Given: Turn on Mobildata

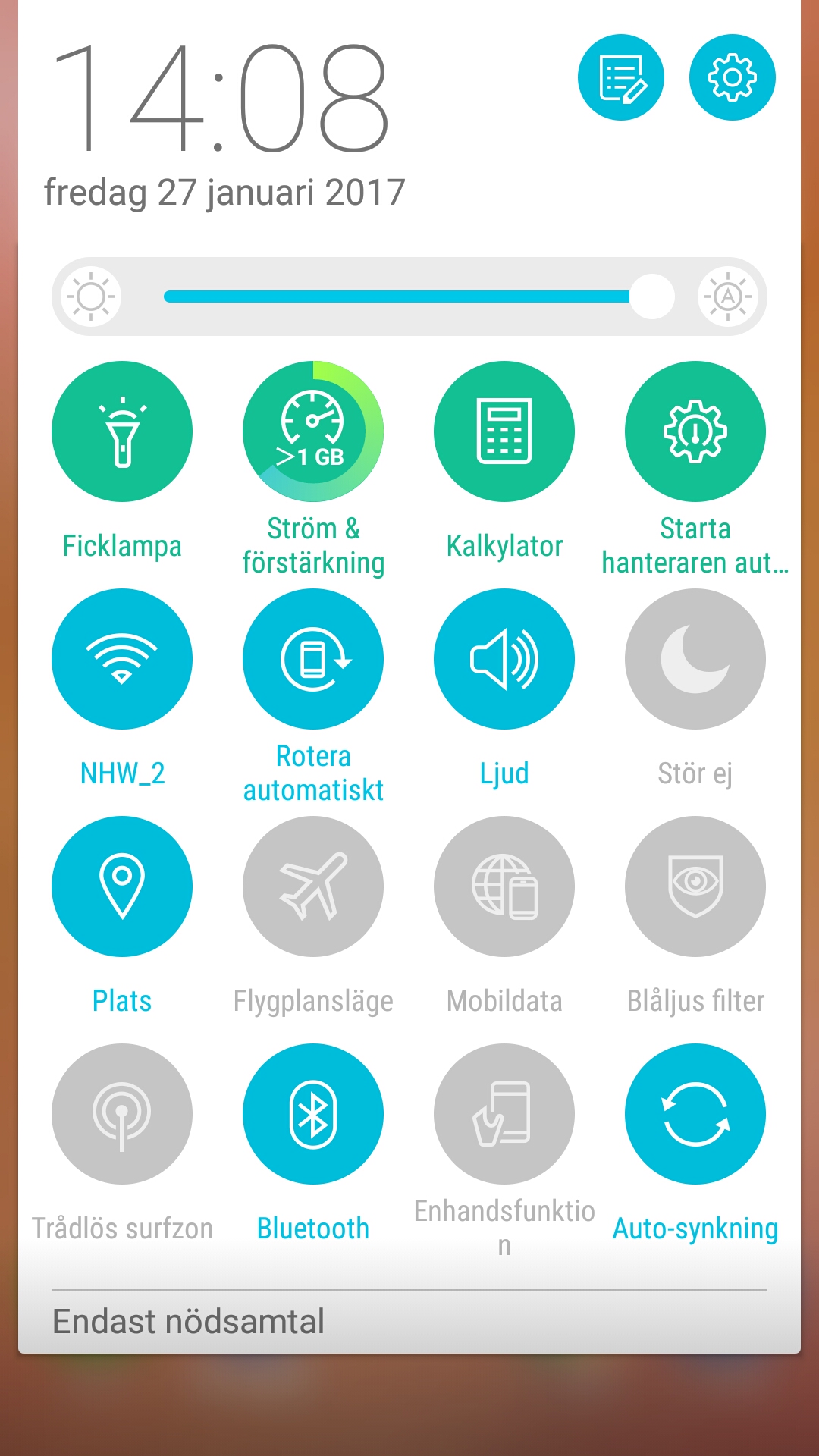Looking at the screenshot, I should 504,886.
